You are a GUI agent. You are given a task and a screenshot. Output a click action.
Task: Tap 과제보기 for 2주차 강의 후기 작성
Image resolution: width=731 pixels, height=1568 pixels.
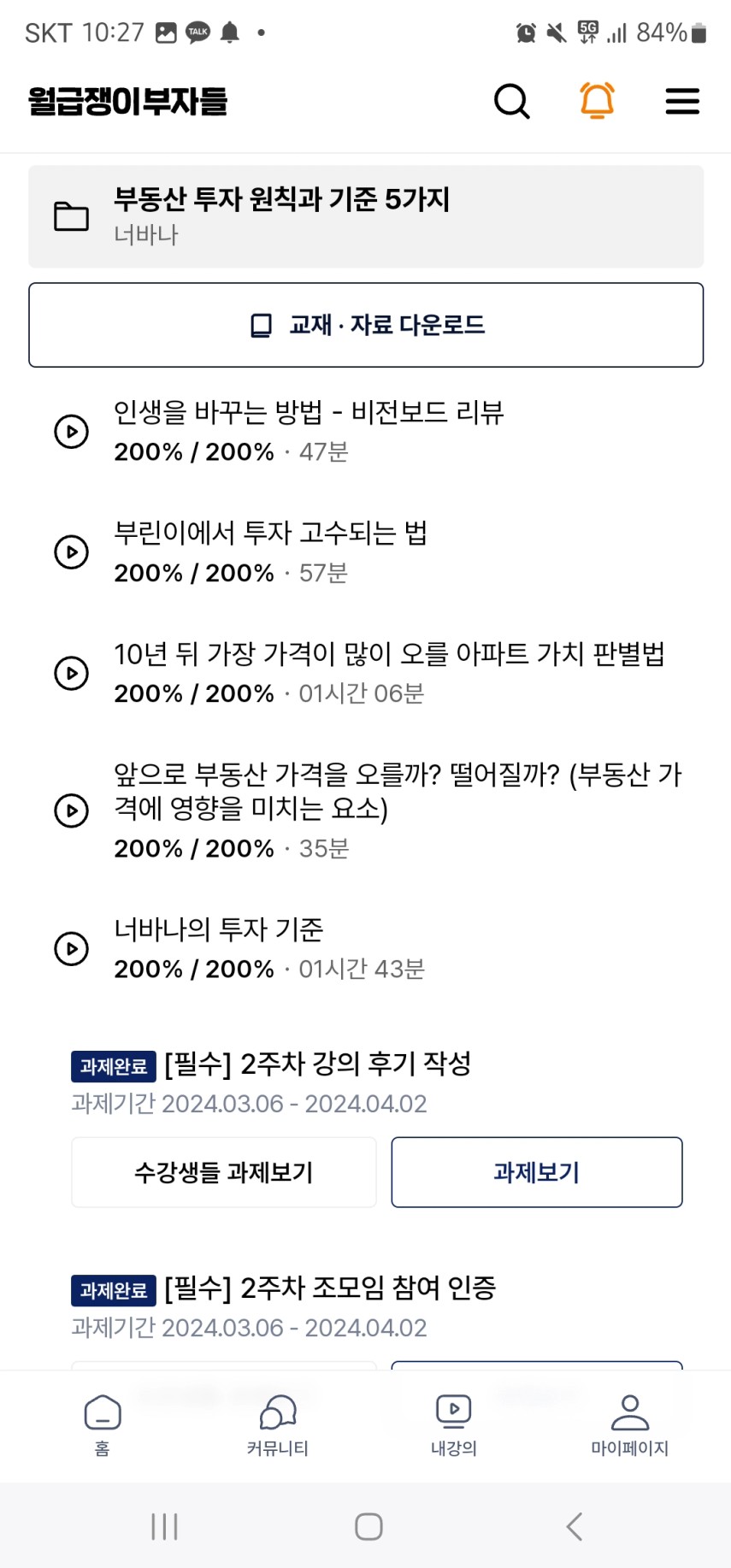(537, 1172)
